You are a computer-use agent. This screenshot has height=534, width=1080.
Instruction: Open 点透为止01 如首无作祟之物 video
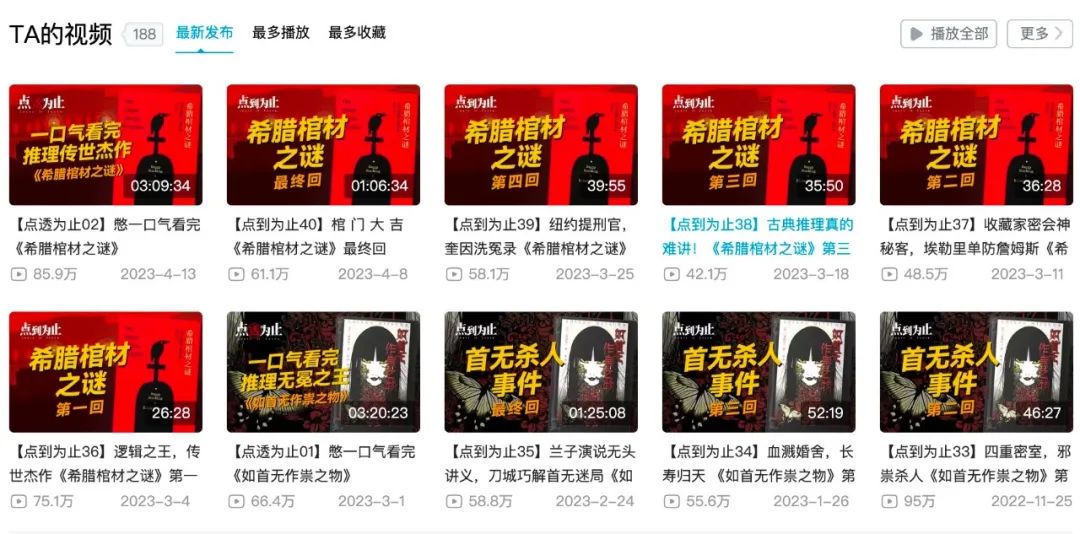coord(323,372)
